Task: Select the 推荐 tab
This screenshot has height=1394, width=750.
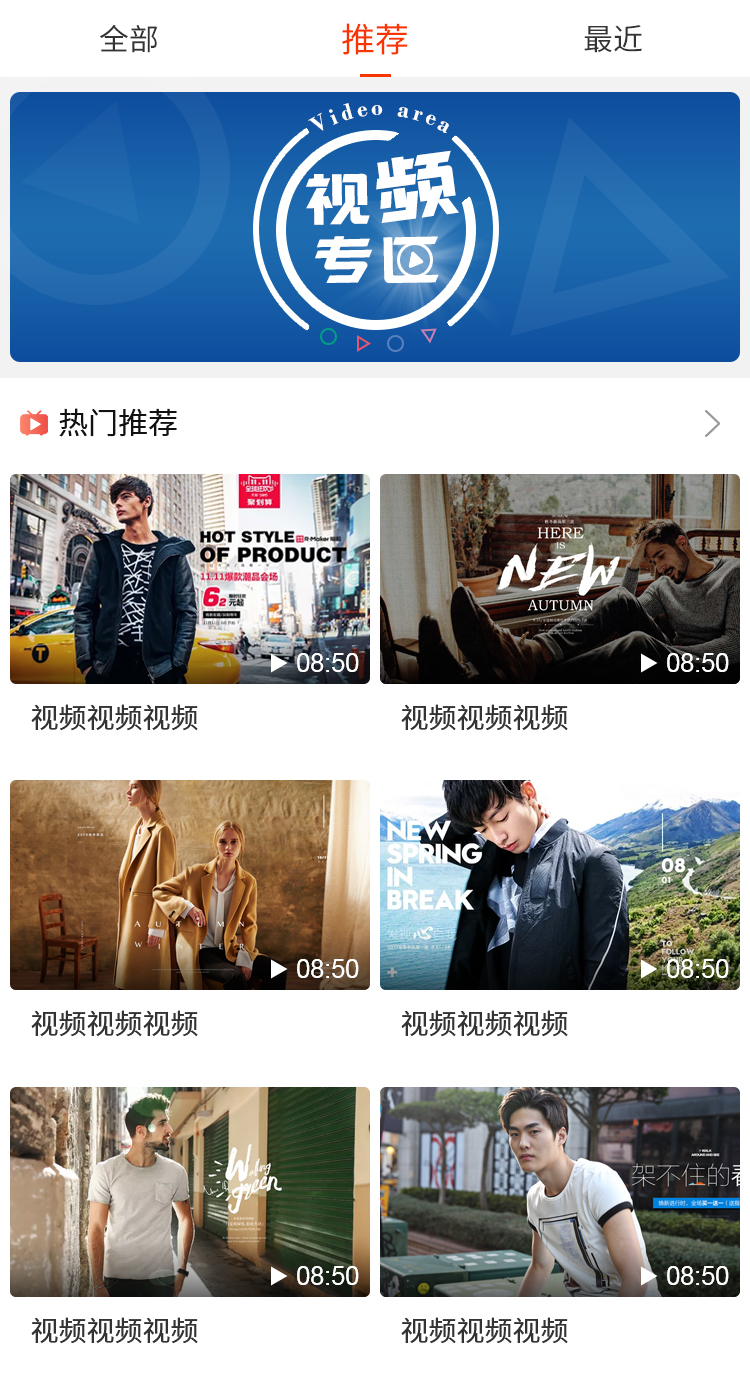Action: (375, 40)
